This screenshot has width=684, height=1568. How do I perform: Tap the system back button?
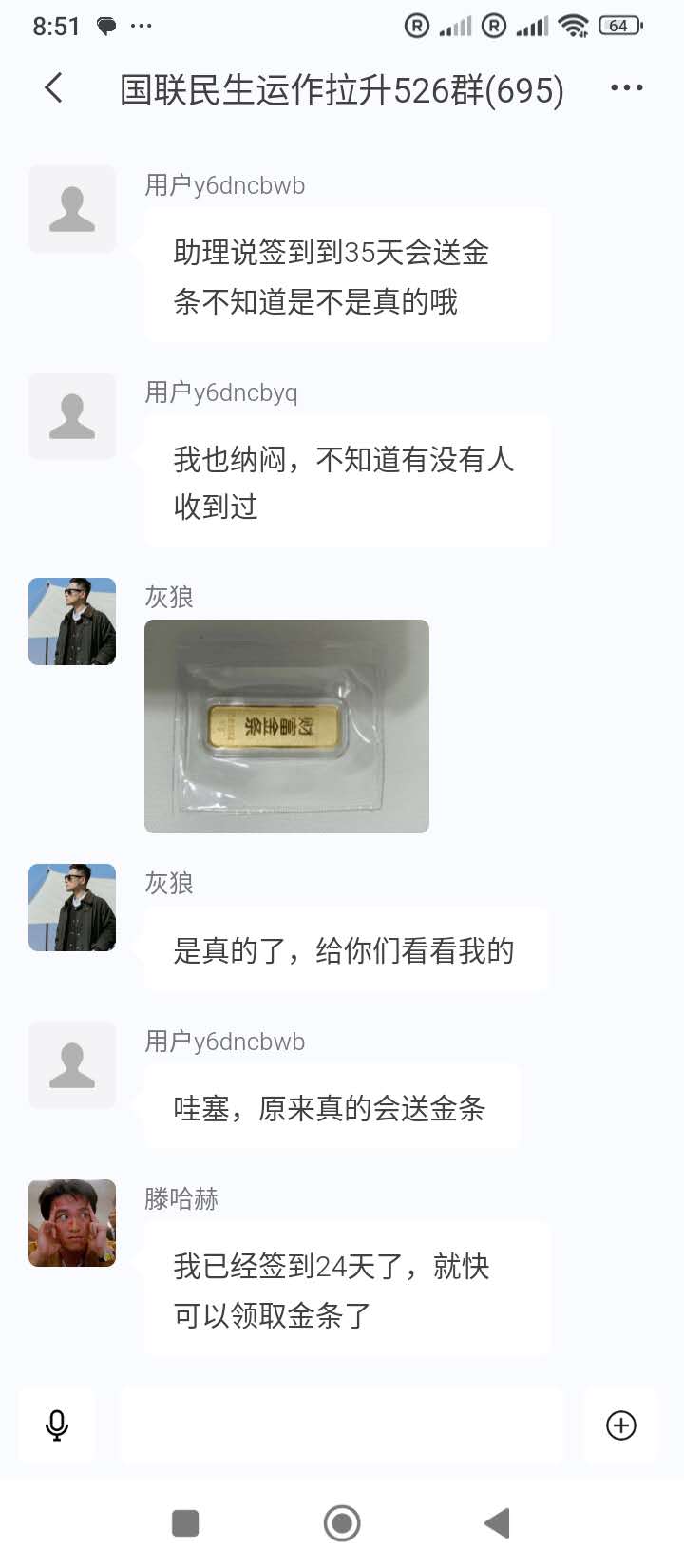498,1523
